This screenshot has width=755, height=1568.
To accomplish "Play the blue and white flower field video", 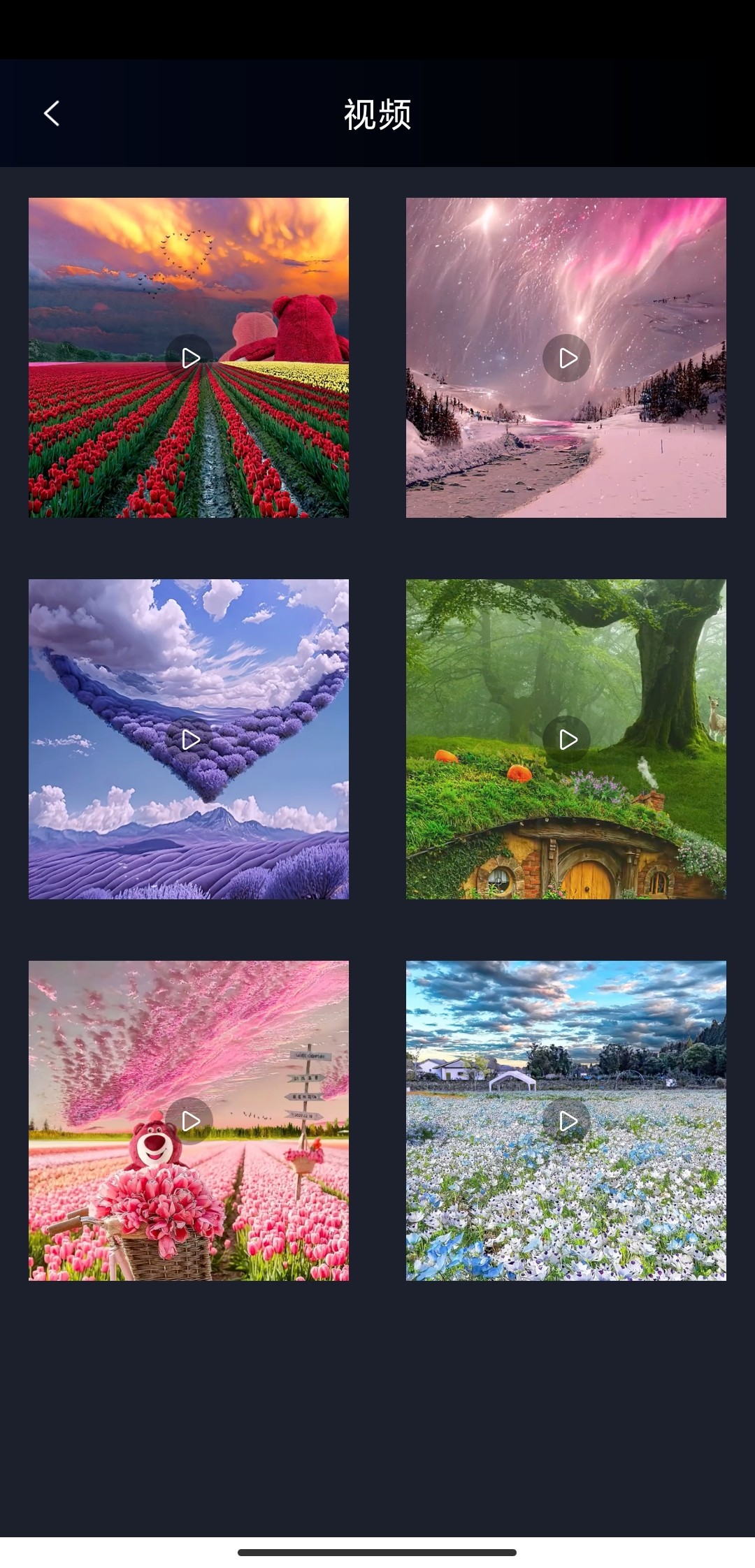I will [x=566, y=1121].
